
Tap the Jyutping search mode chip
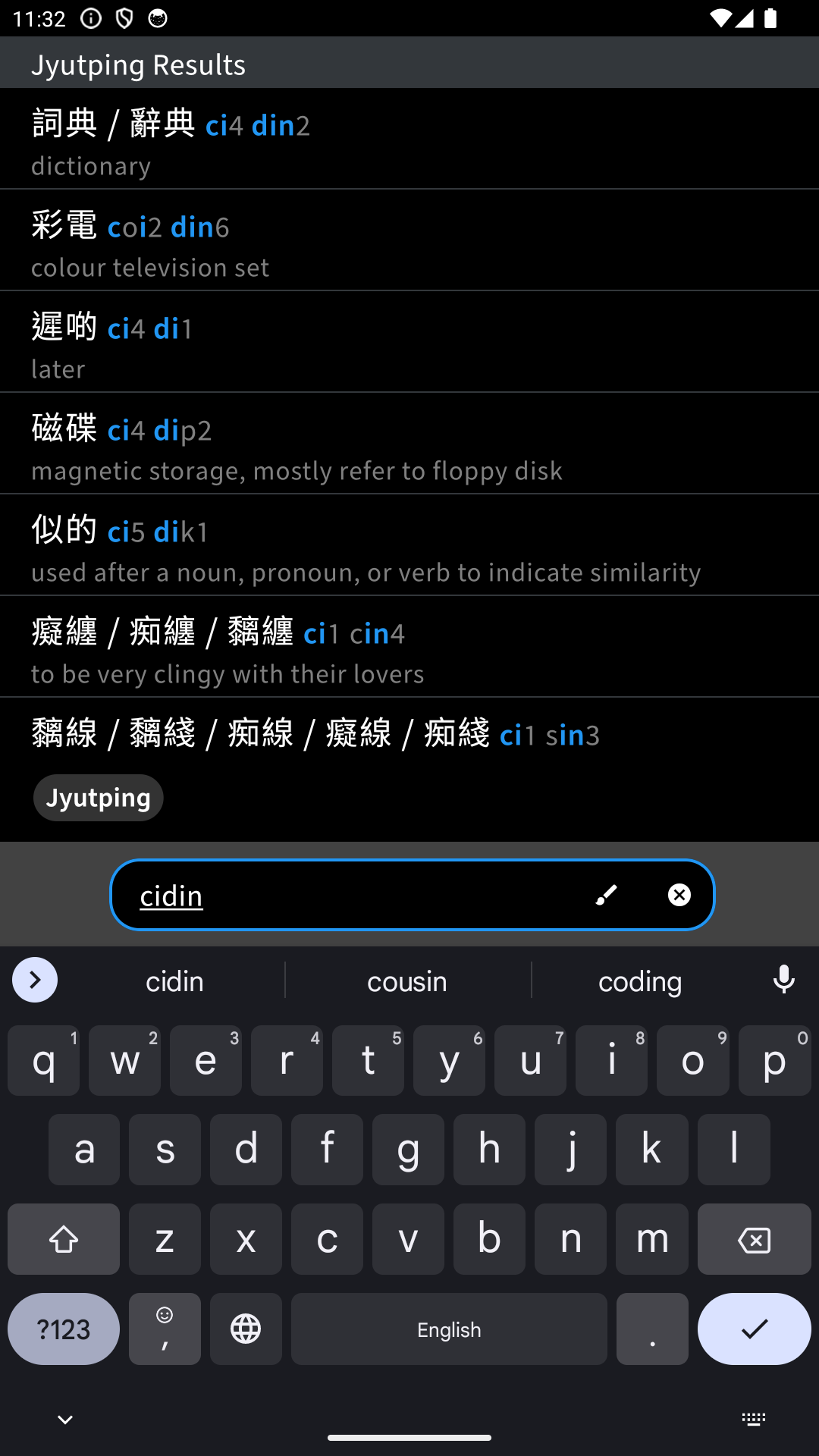[99, 798]
